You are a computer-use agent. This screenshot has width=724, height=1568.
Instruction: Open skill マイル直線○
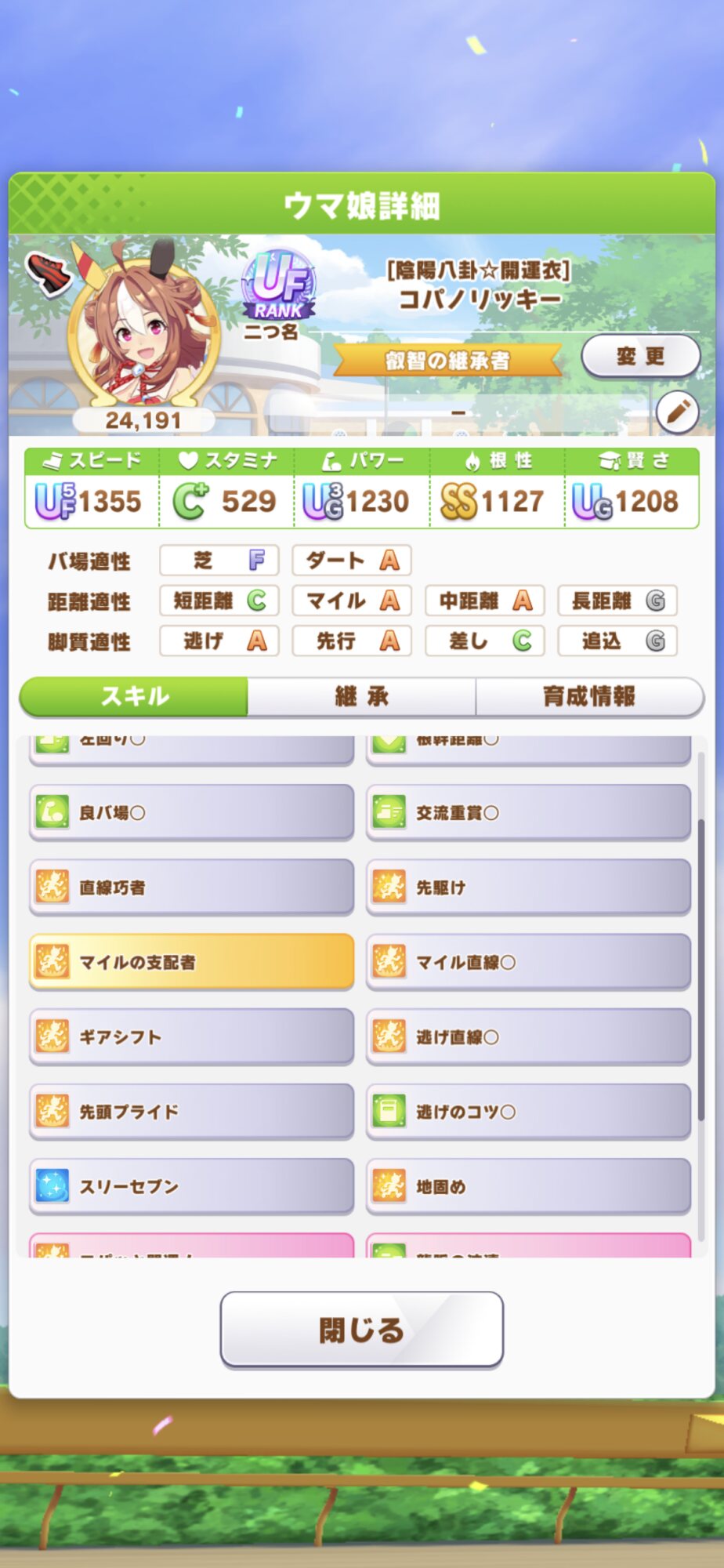[528, 961]
